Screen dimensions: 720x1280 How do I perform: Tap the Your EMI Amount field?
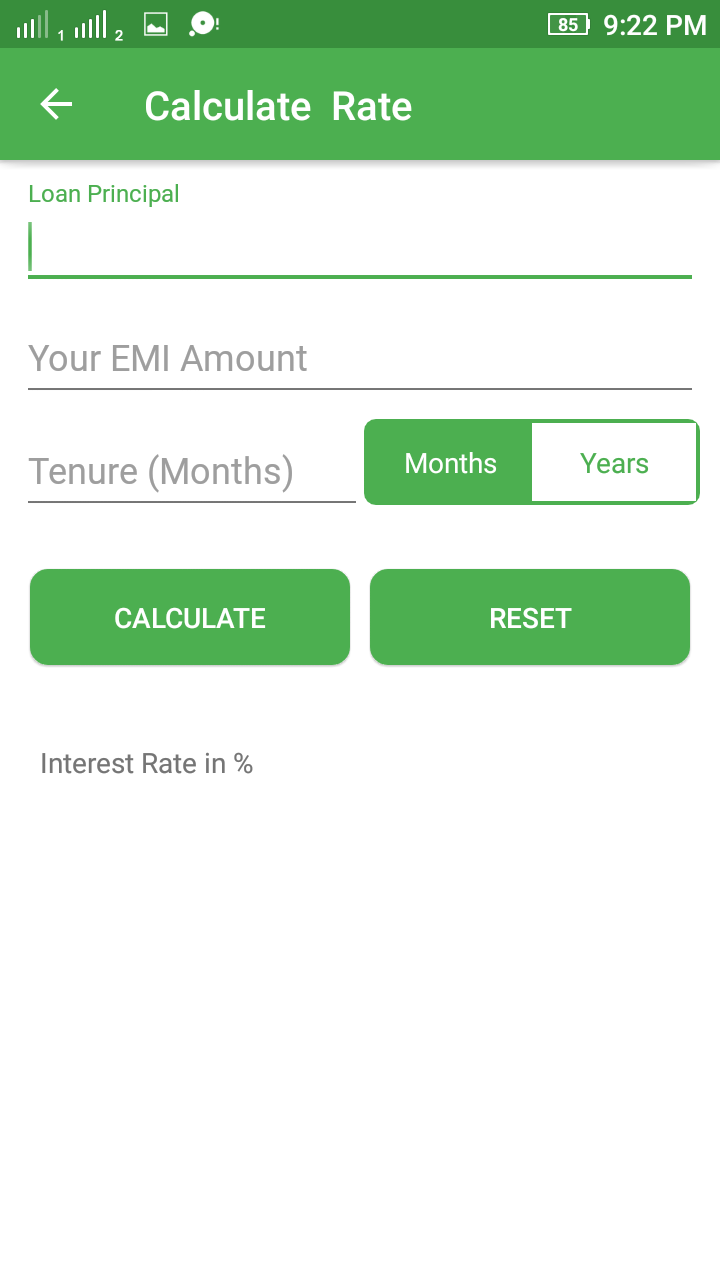[x=360, y=358]
